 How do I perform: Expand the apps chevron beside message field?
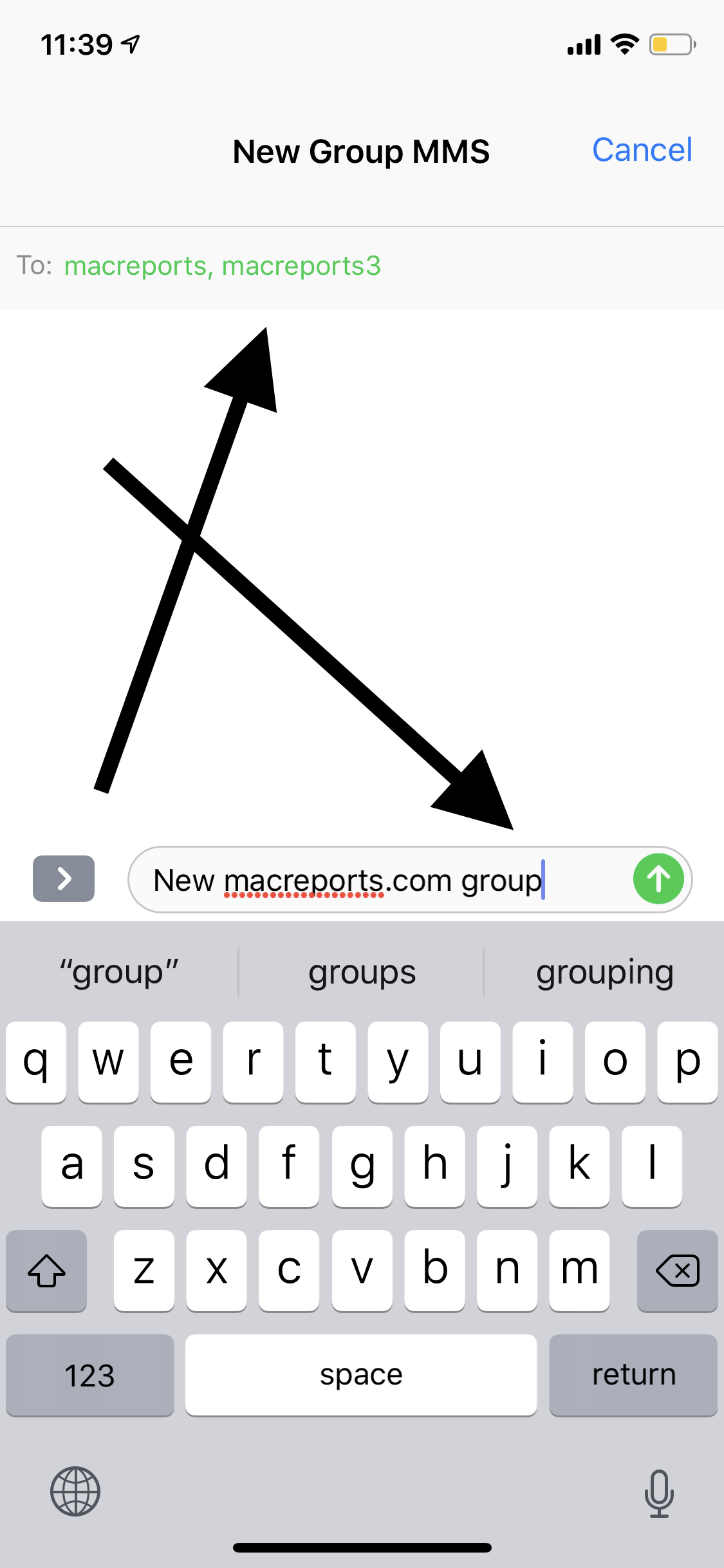pos(64,879)
